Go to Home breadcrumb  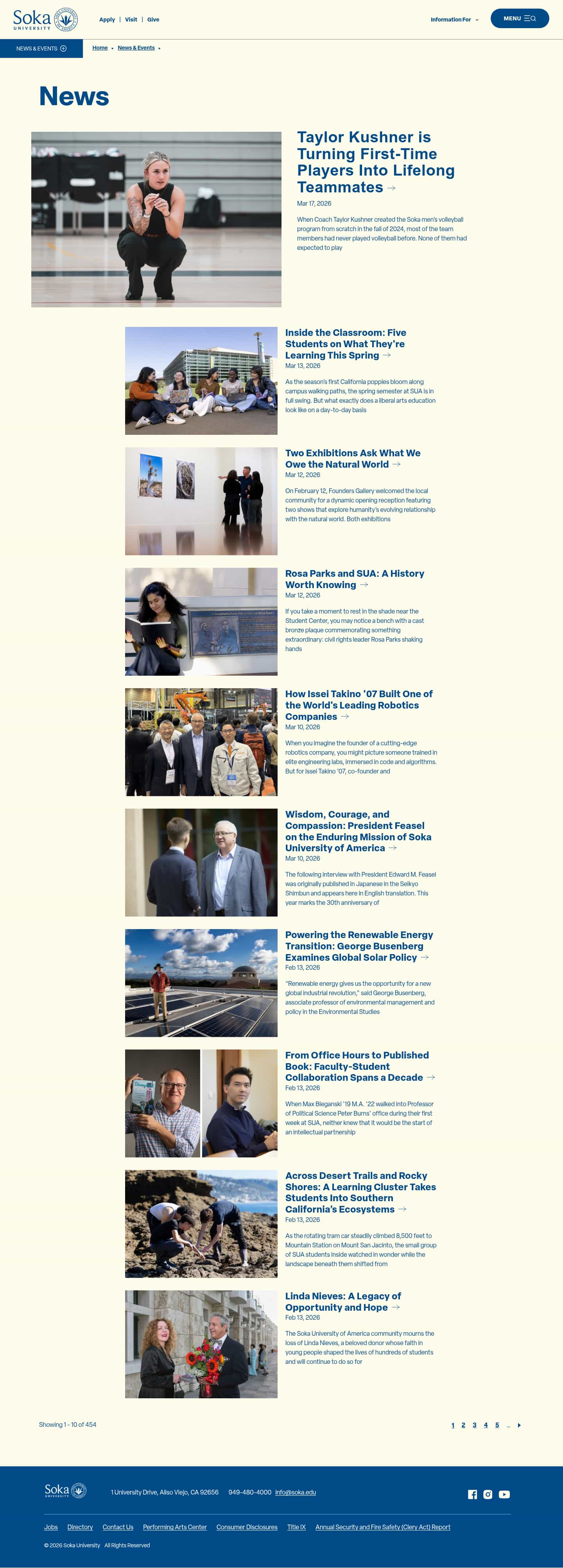click(x=100, y=47)
